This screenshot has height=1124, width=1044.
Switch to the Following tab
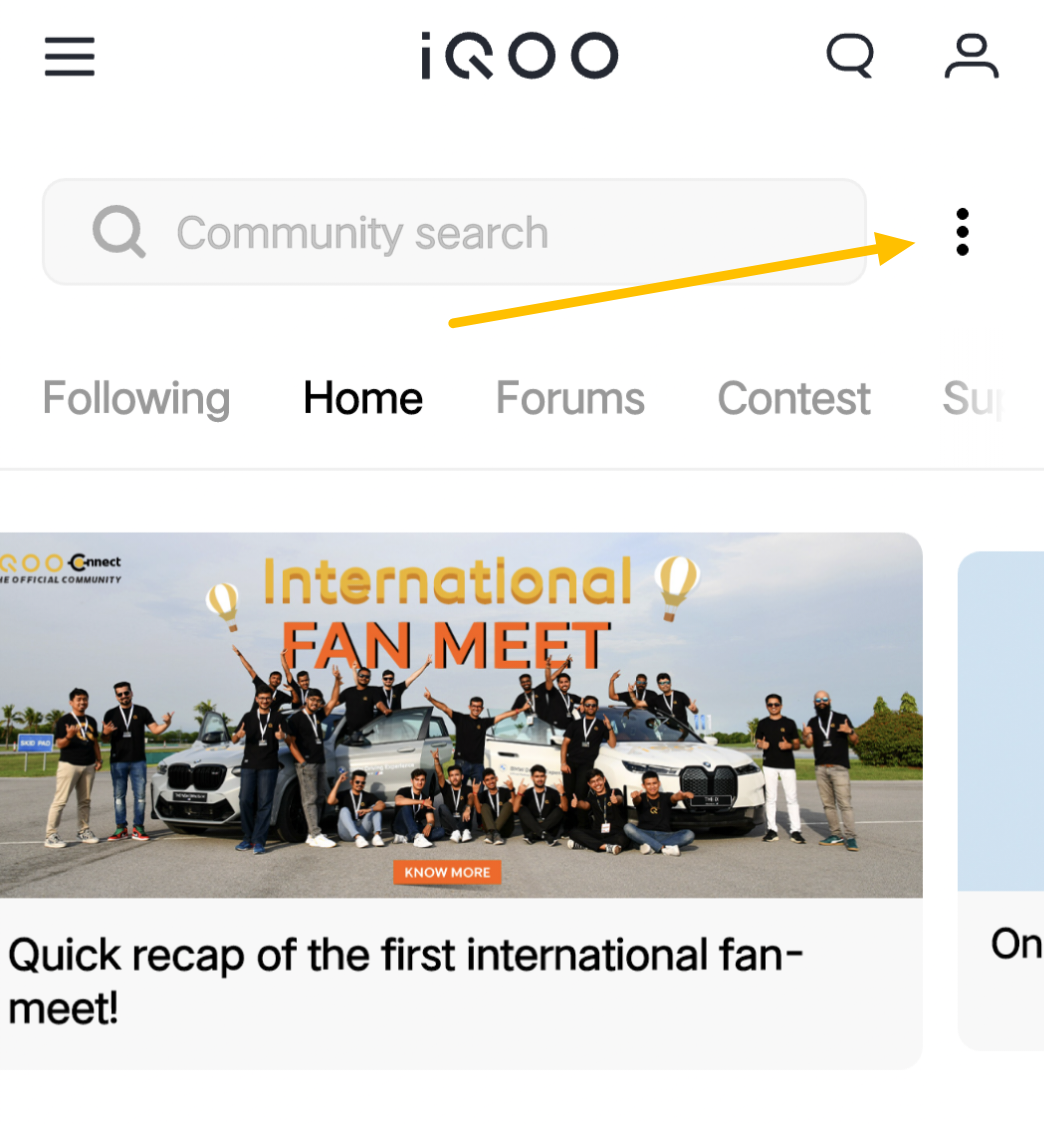pos(136,398)
